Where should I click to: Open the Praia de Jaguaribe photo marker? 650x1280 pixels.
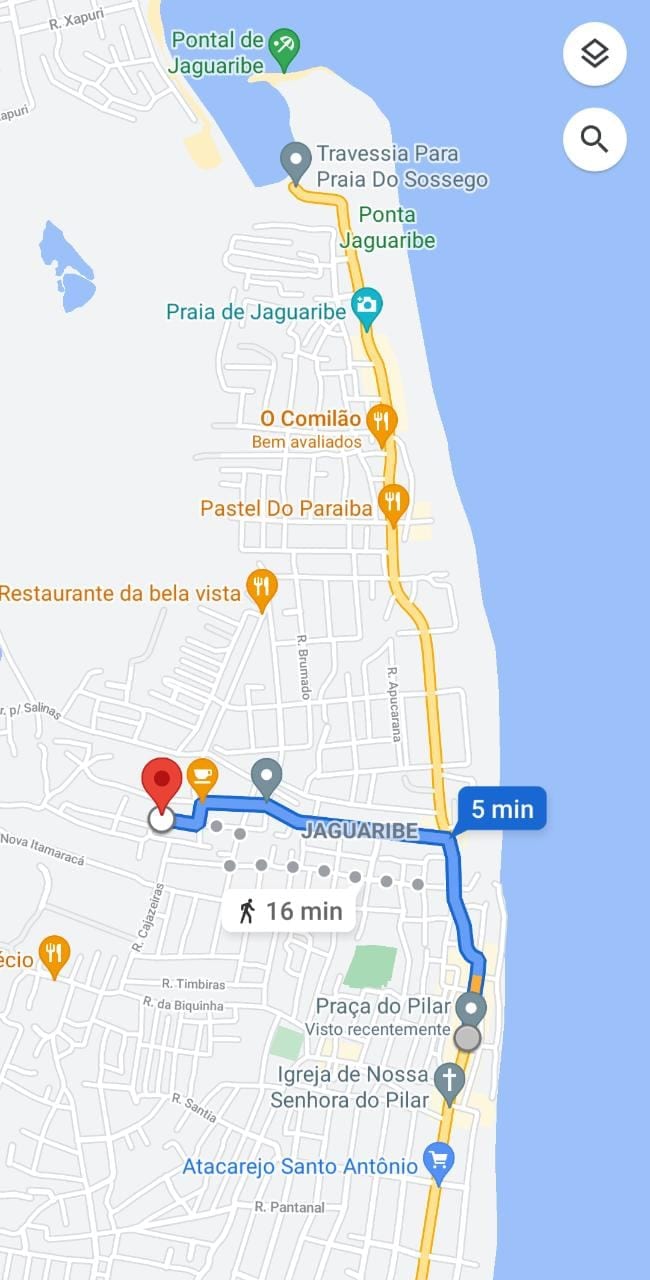367,310
